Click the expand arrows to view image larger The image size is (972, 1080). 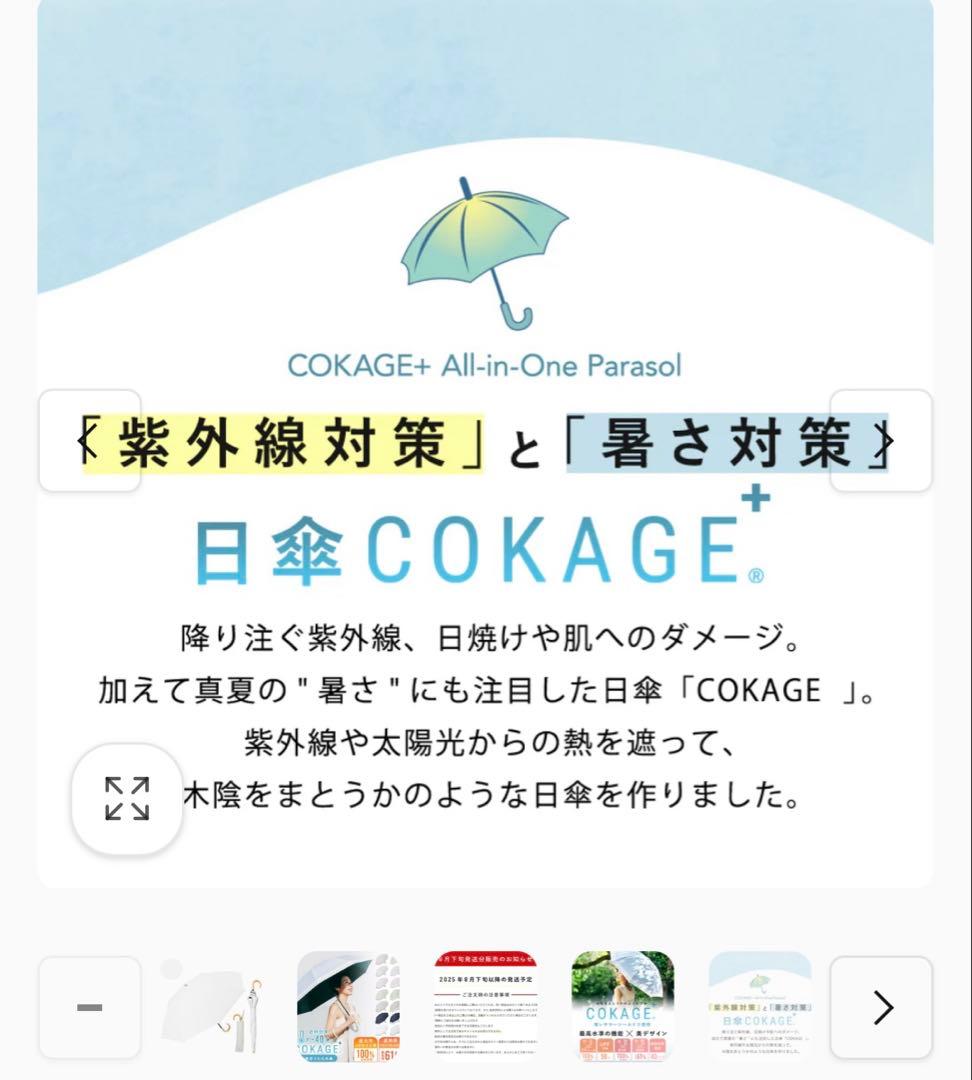126,799
